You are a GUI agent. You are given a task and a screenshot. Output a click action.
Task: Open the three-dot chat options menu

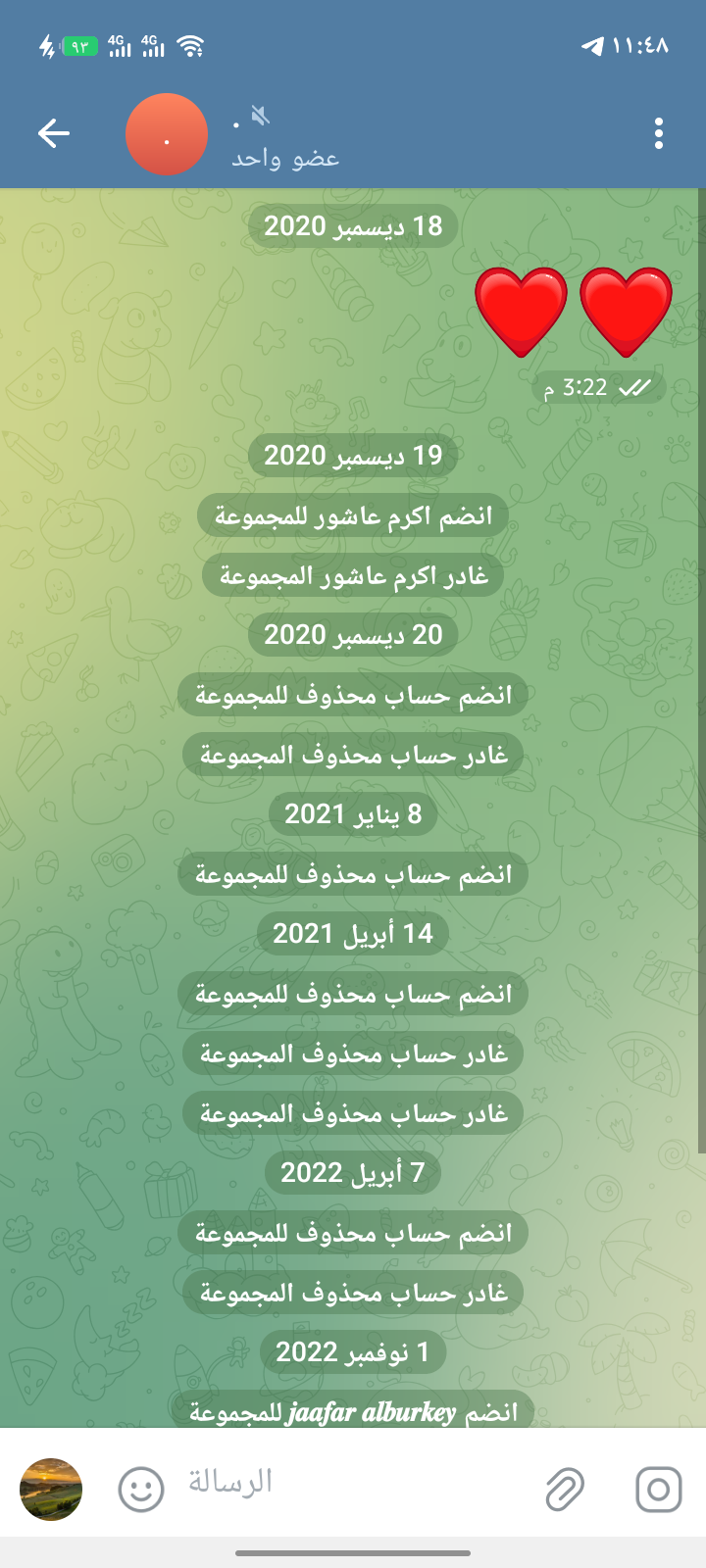(x=658, y=134)
